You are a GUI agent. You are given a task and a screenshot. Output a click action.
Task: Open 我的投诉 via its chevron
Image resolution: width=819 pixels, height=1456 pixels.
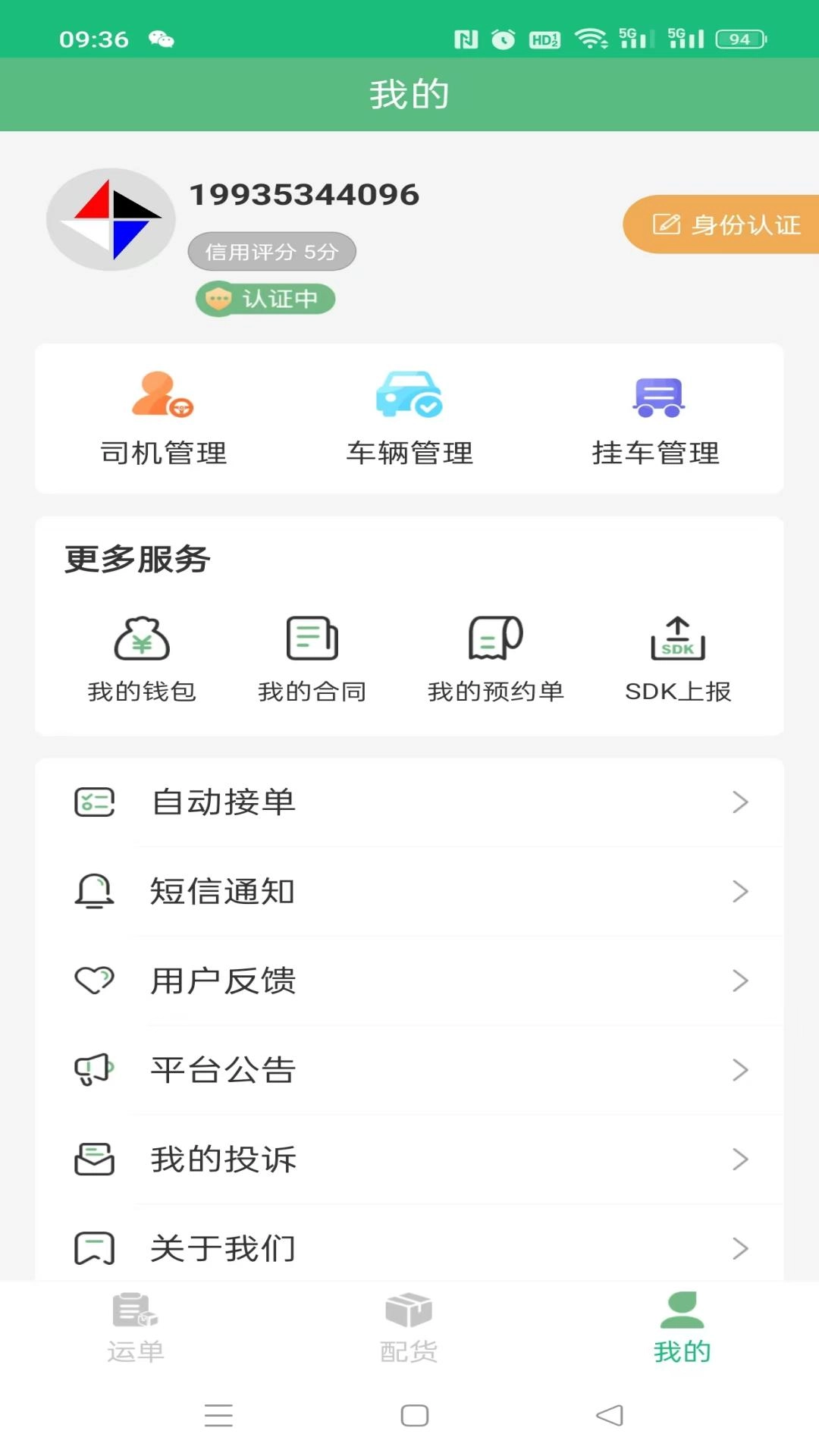[x=739, y=1158]
